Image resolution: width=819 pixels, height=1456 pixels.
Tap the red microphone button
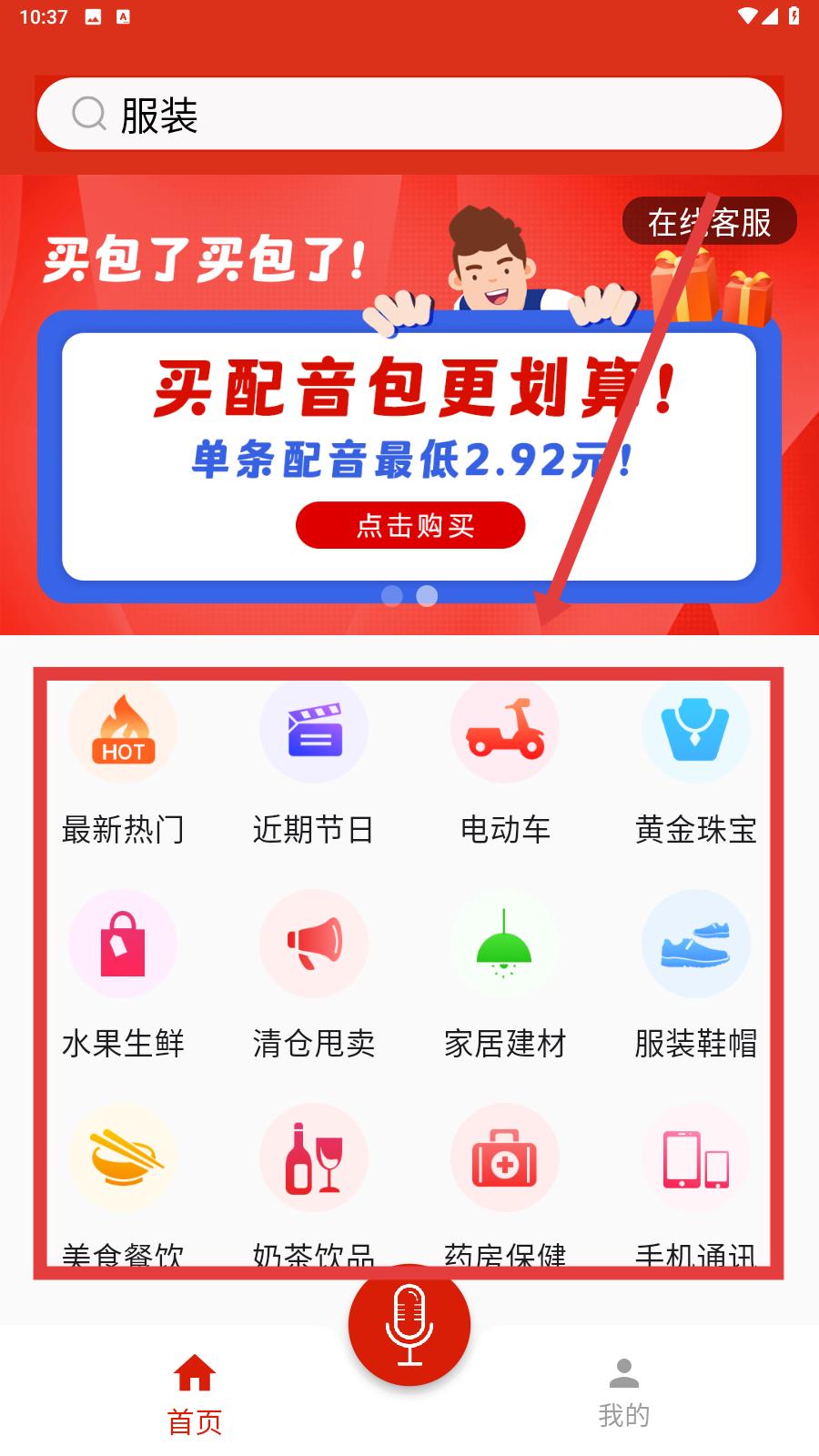[x=409, y=1325]
